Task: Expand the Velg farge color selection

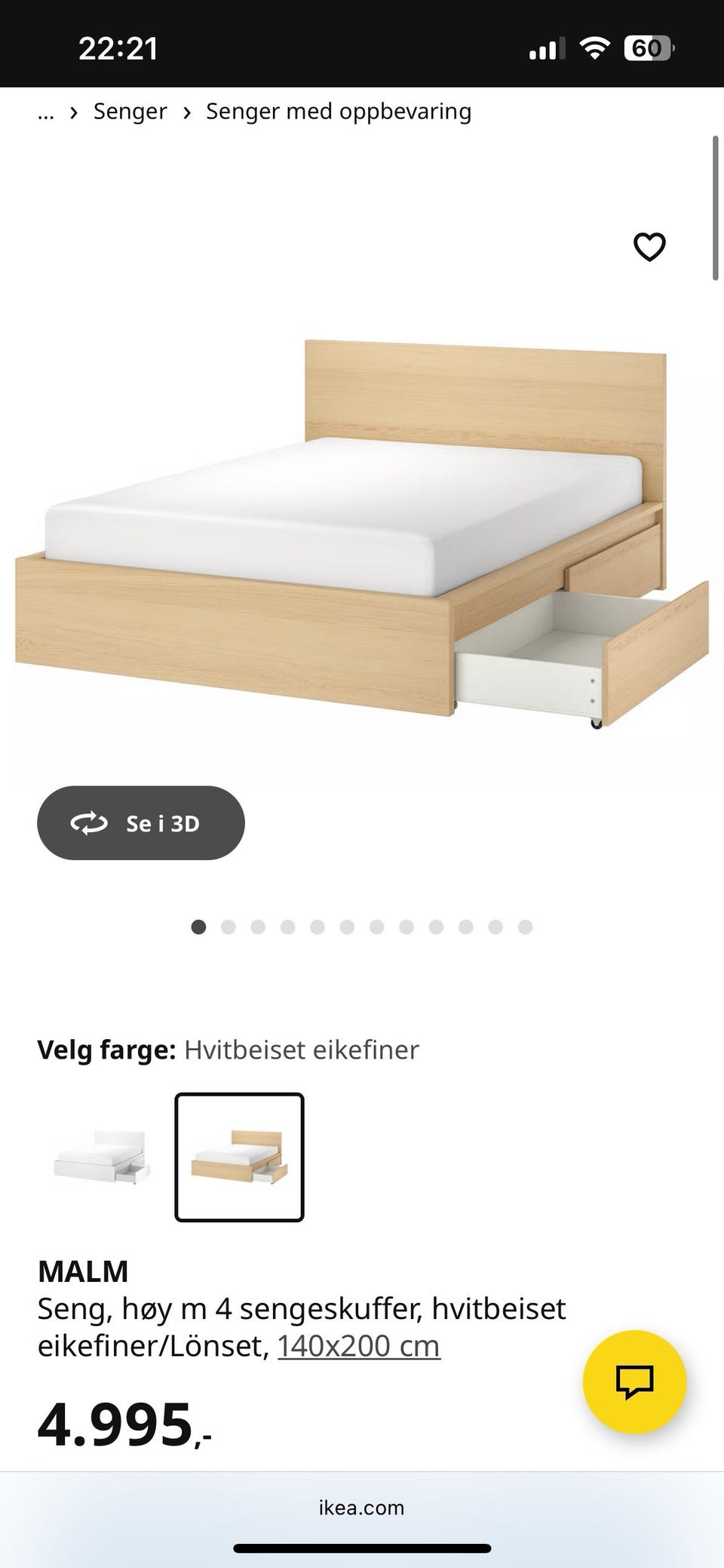Action: [106, 1049]
